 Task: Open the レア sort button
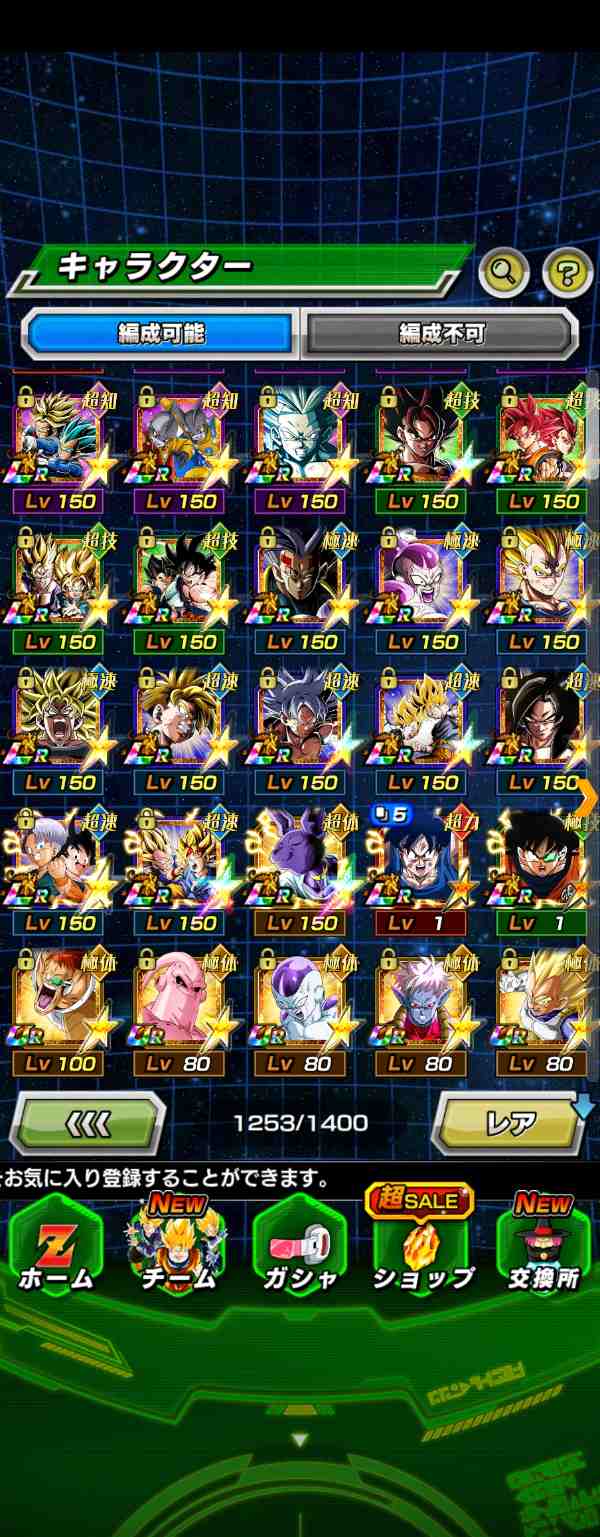pos(510,1123)
